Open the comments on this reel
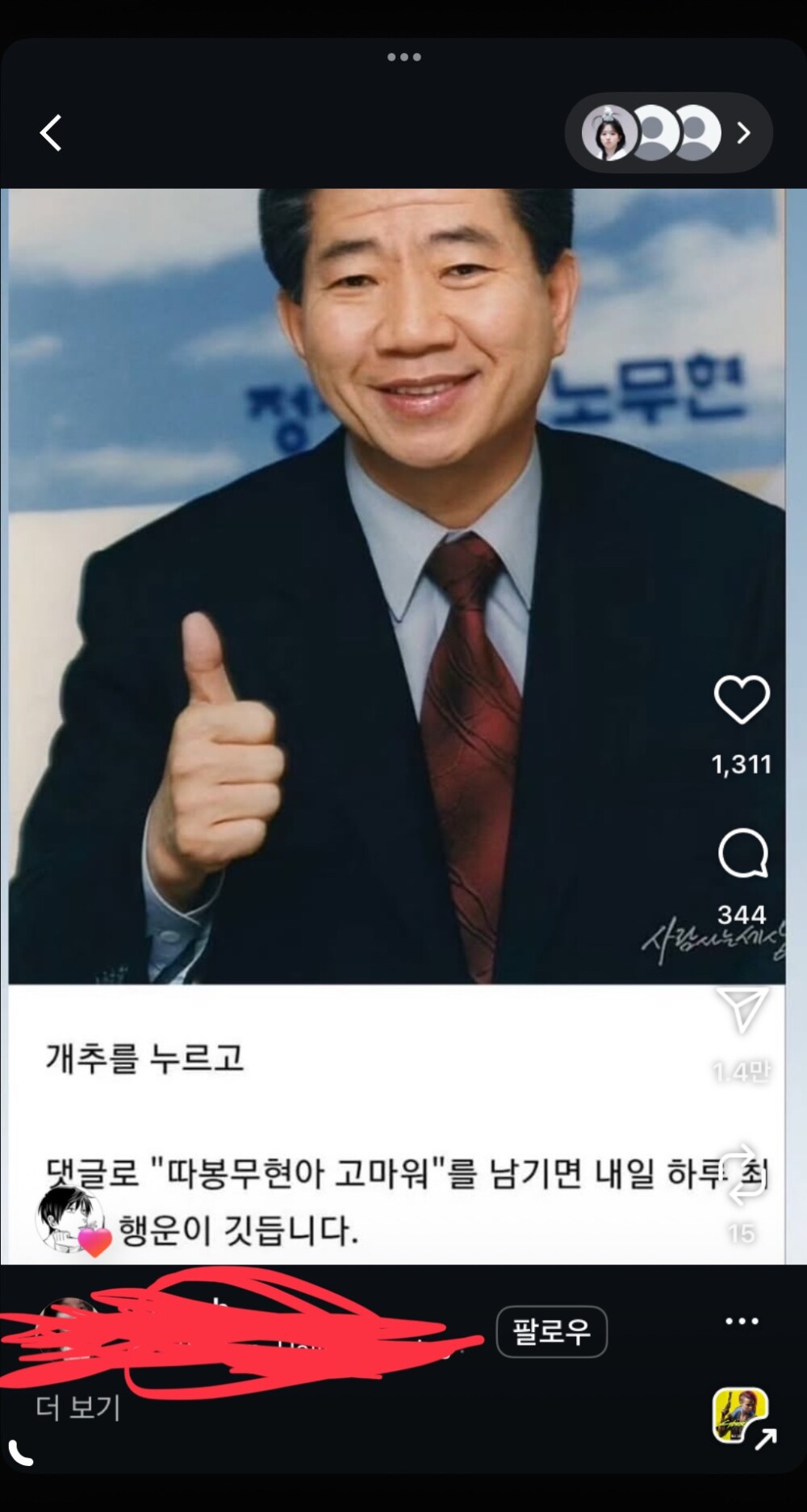 742,854
